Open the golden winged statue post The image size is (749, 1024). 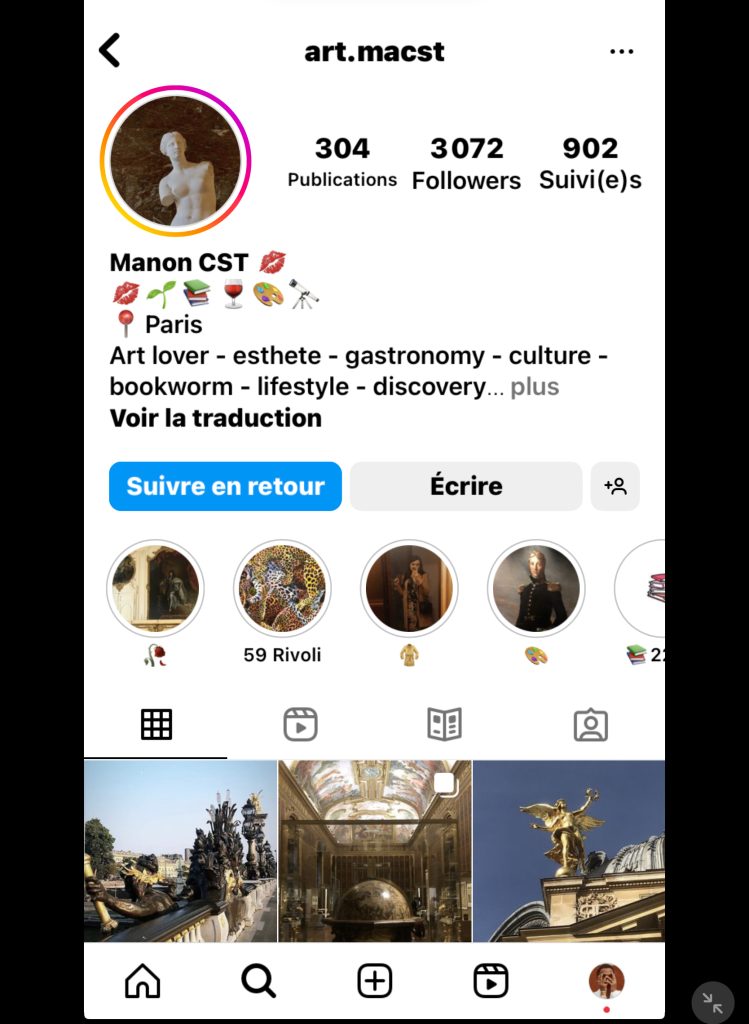click(568, 850)
